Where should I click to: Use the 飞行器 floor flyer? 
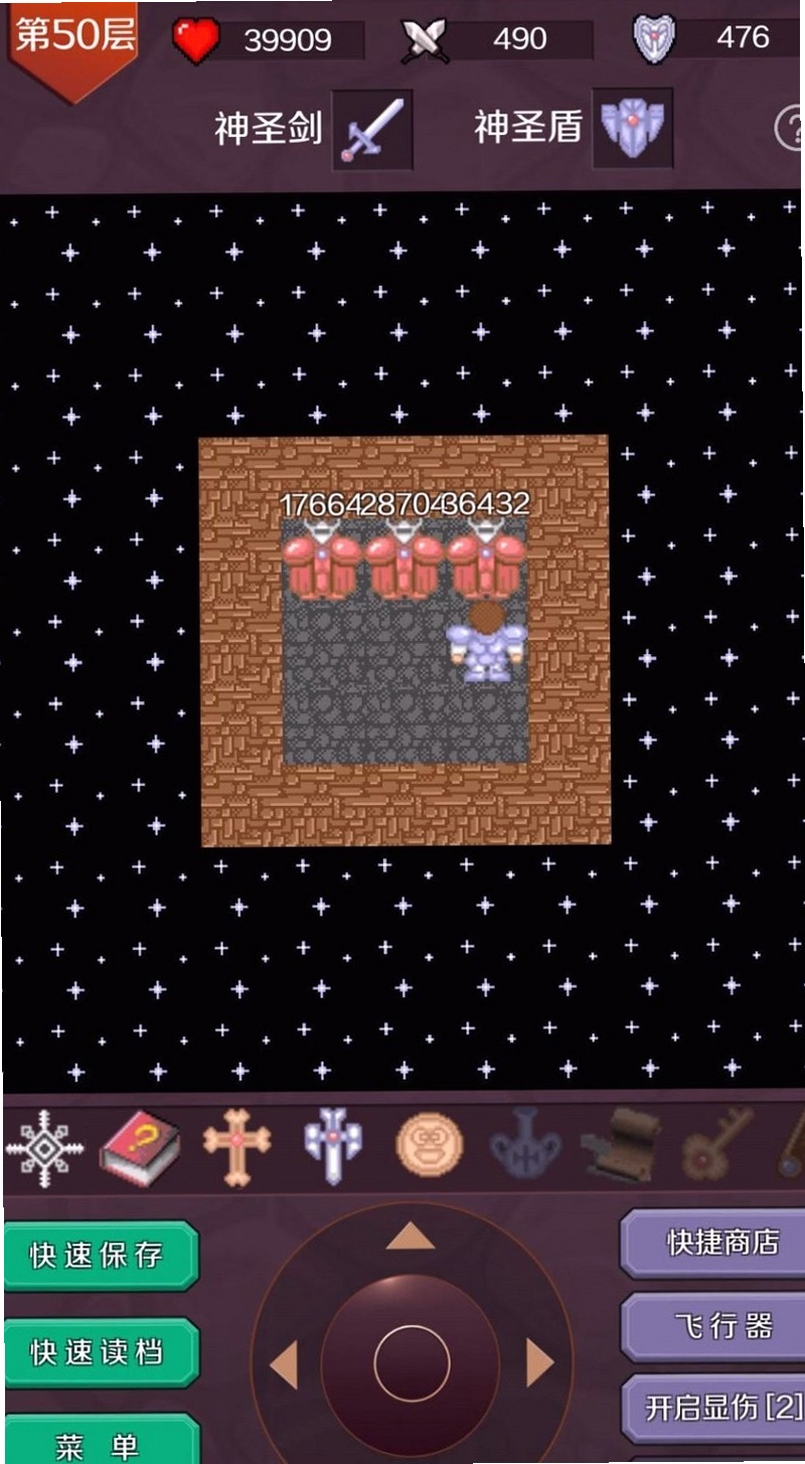[713, 1327]
